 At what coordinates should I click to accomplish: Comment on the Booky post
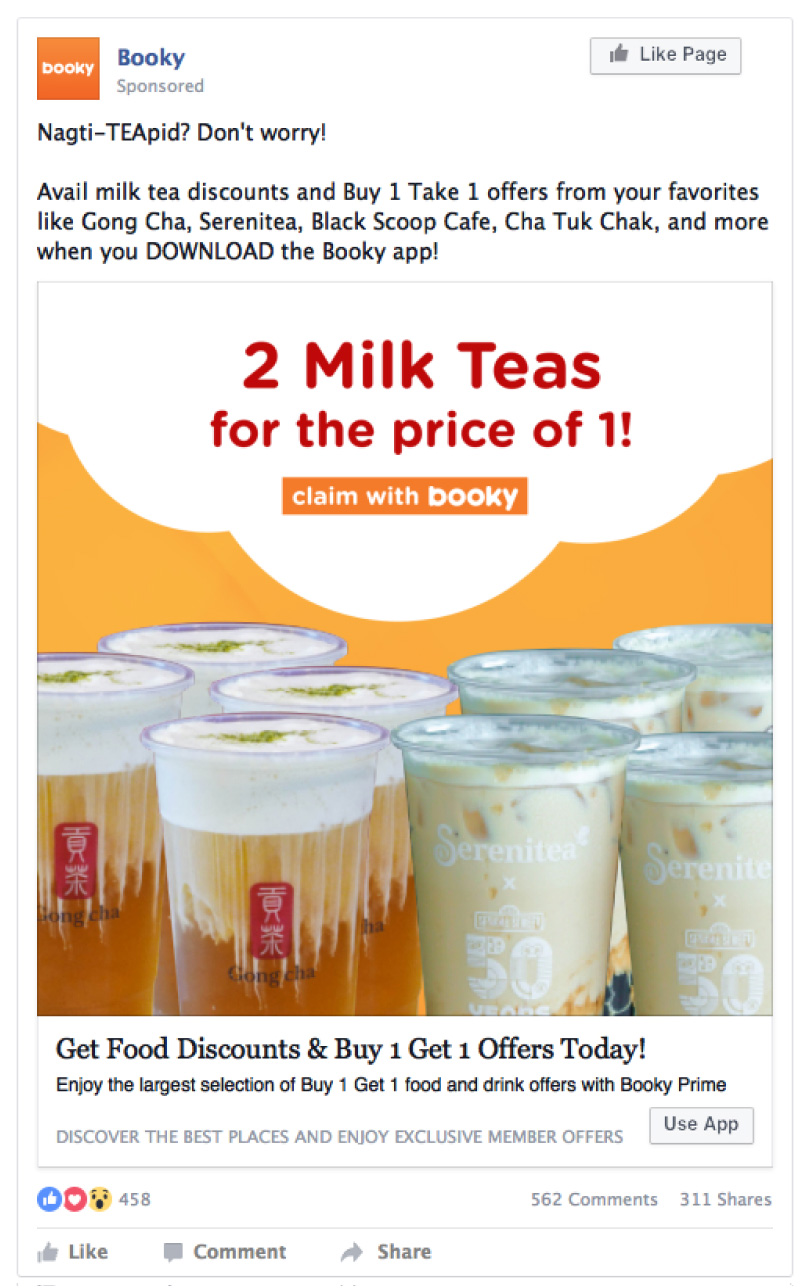[x=225, y=1252]
